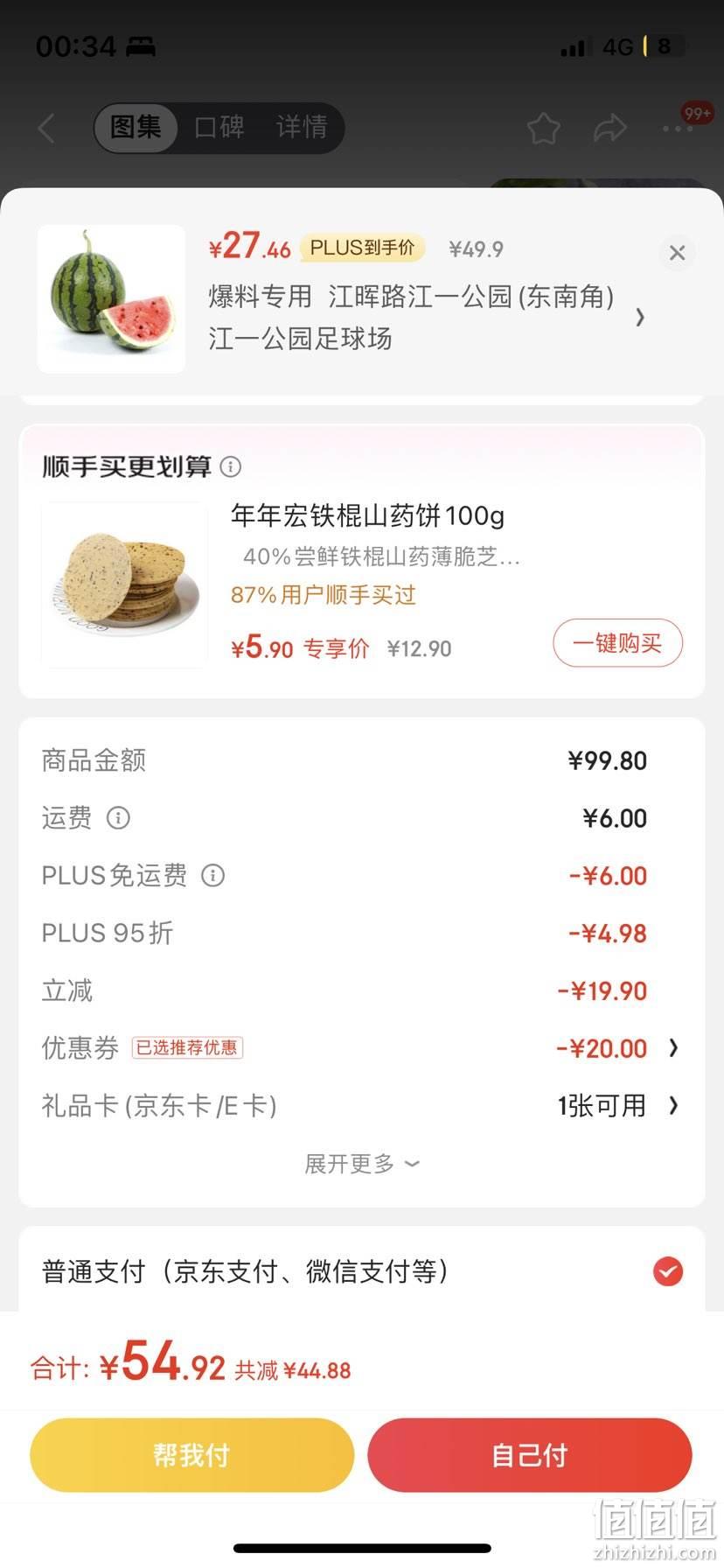This screenshot has width=724, height=1568.
Task: Show info about 顺手买更划算
Action: coord(231,466)
